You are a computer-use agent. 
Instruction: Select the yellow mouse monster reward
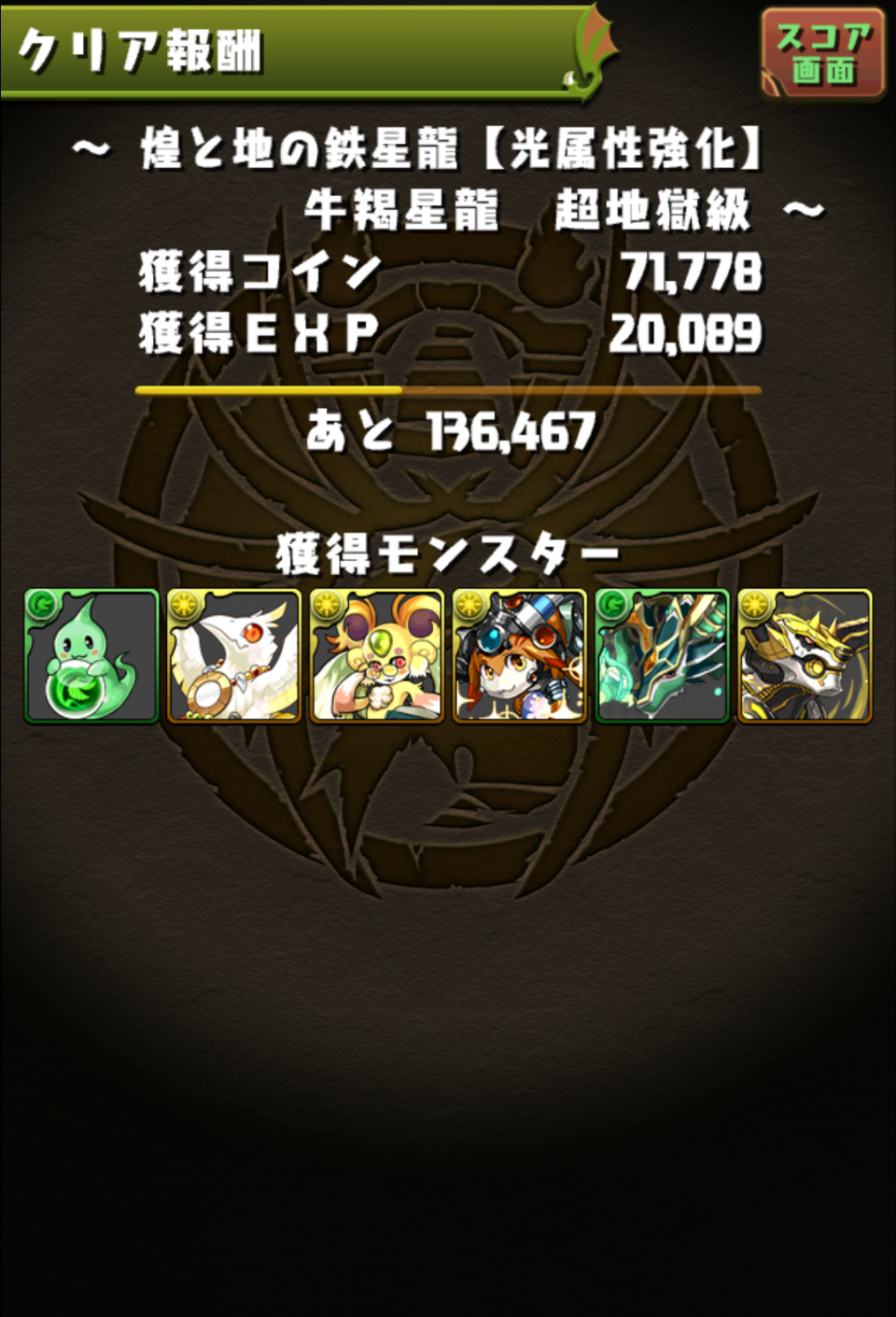(377, 656)
